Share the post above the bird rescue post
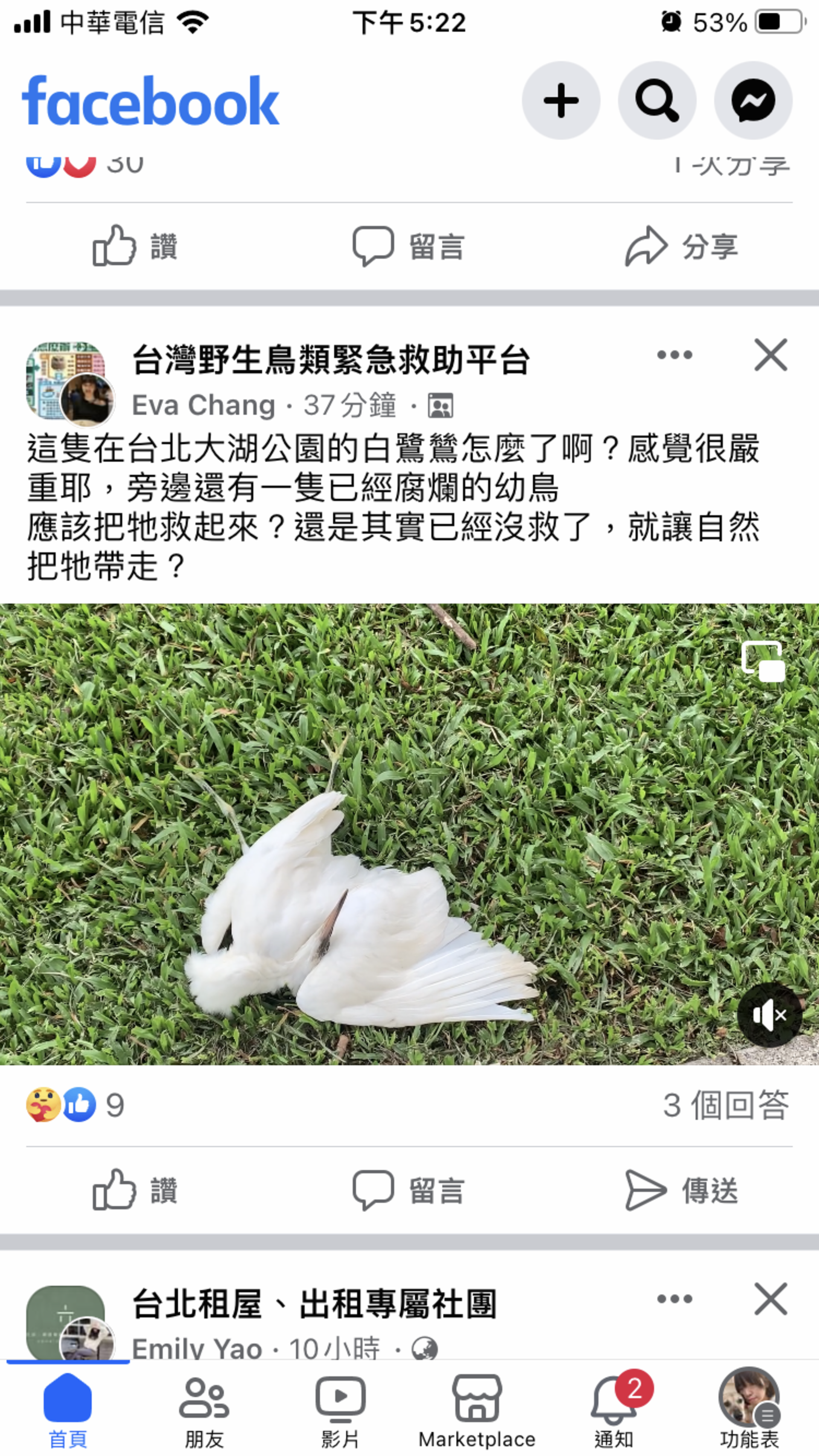Image resolution: width=819 pixels, height=1456 pixels. 682,246
